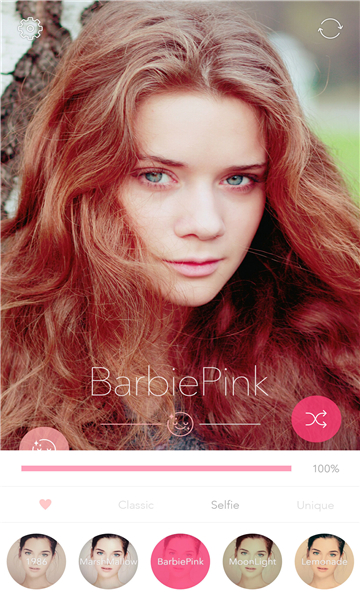Tap the partially hidden pink face button

pyautogui.click(x=44, y=439)
